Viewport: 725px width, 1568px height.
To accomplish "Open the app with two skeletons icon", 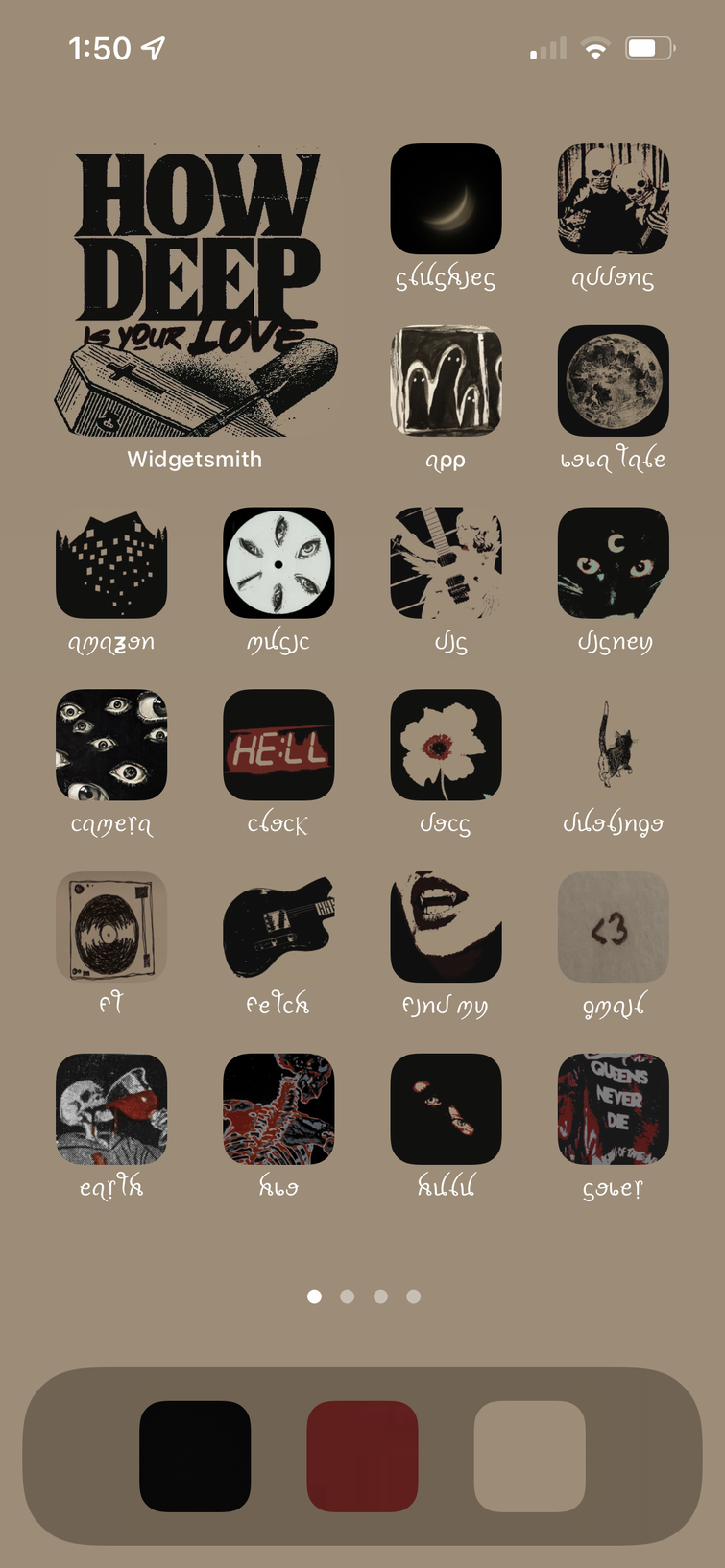I will [x=613, y=199].
